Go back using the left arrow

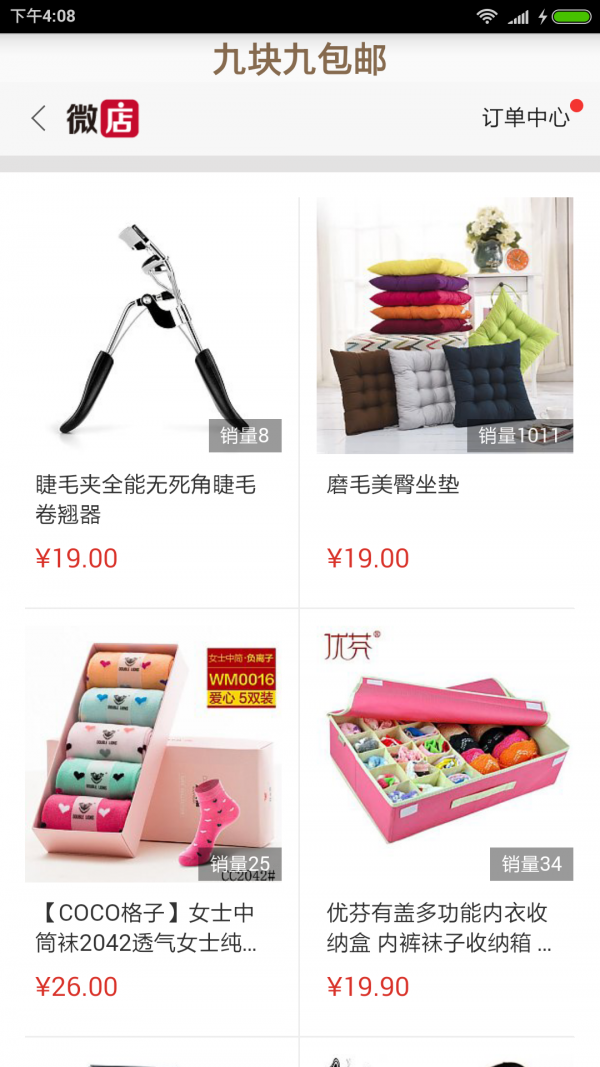click(38, 119)
